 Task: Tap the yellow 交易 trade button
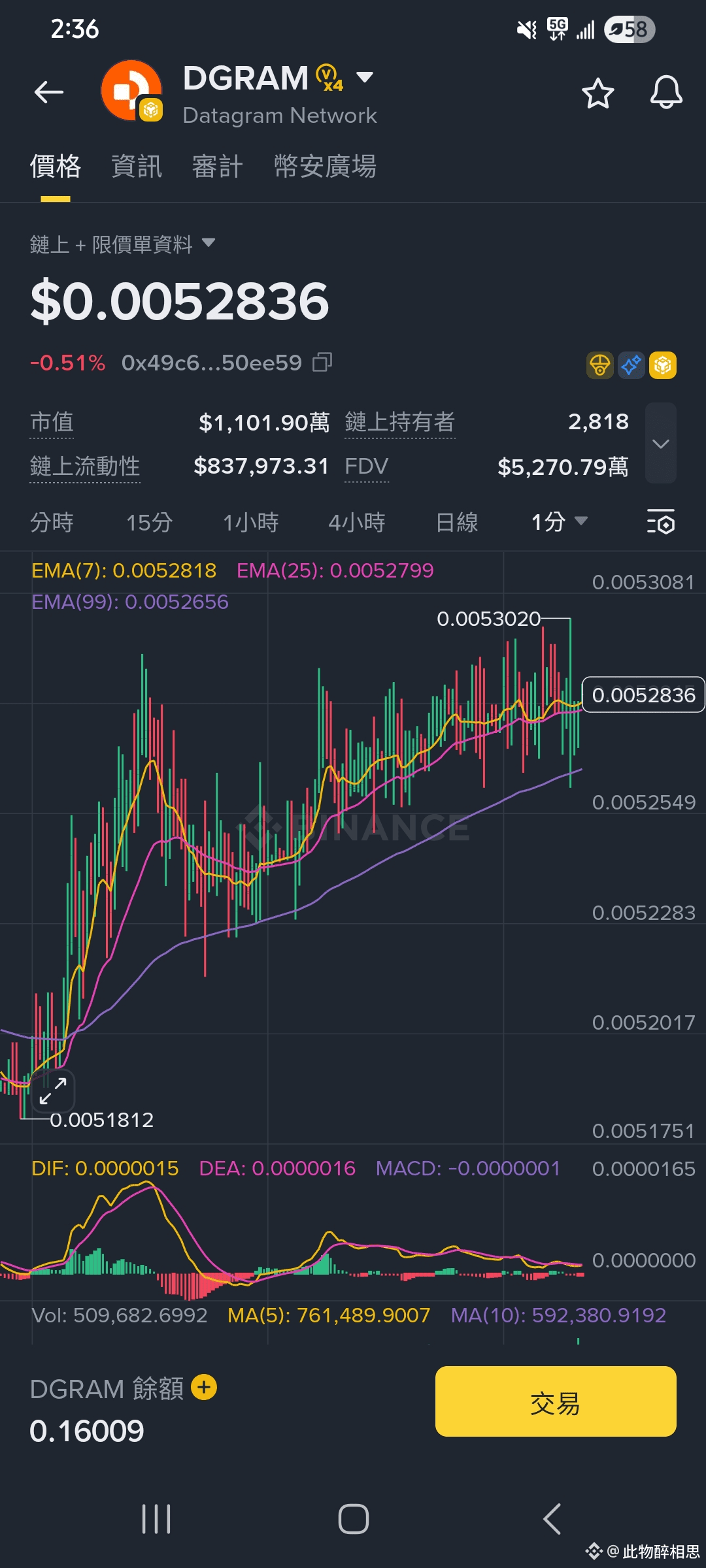coord(556,1401)
